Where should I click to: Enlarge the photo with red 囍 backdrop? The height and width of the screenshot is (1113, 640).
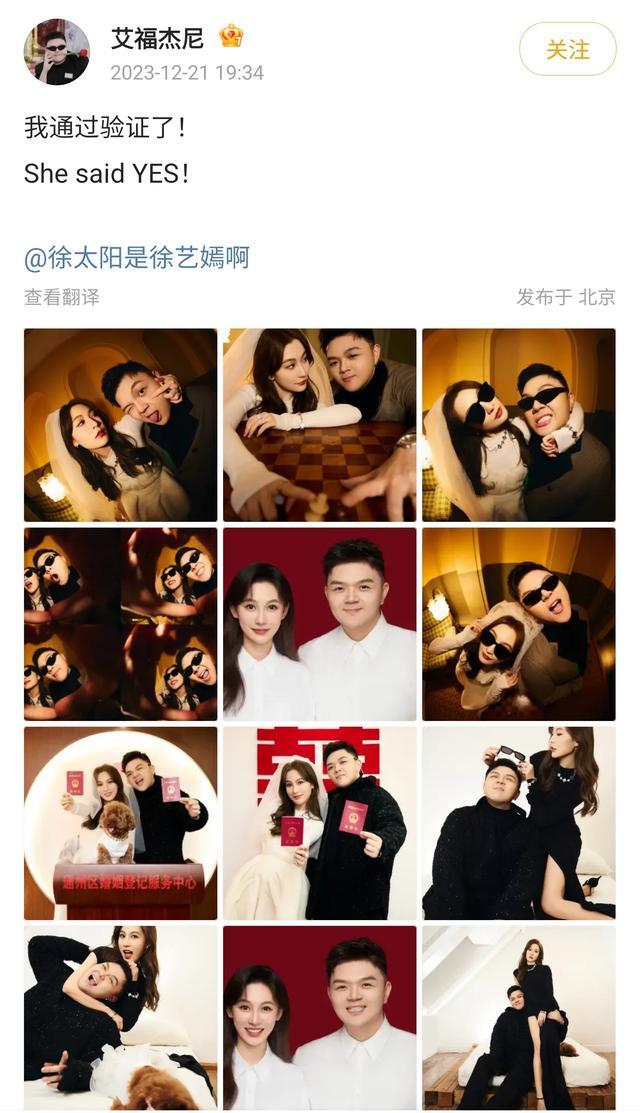[319, 823]
